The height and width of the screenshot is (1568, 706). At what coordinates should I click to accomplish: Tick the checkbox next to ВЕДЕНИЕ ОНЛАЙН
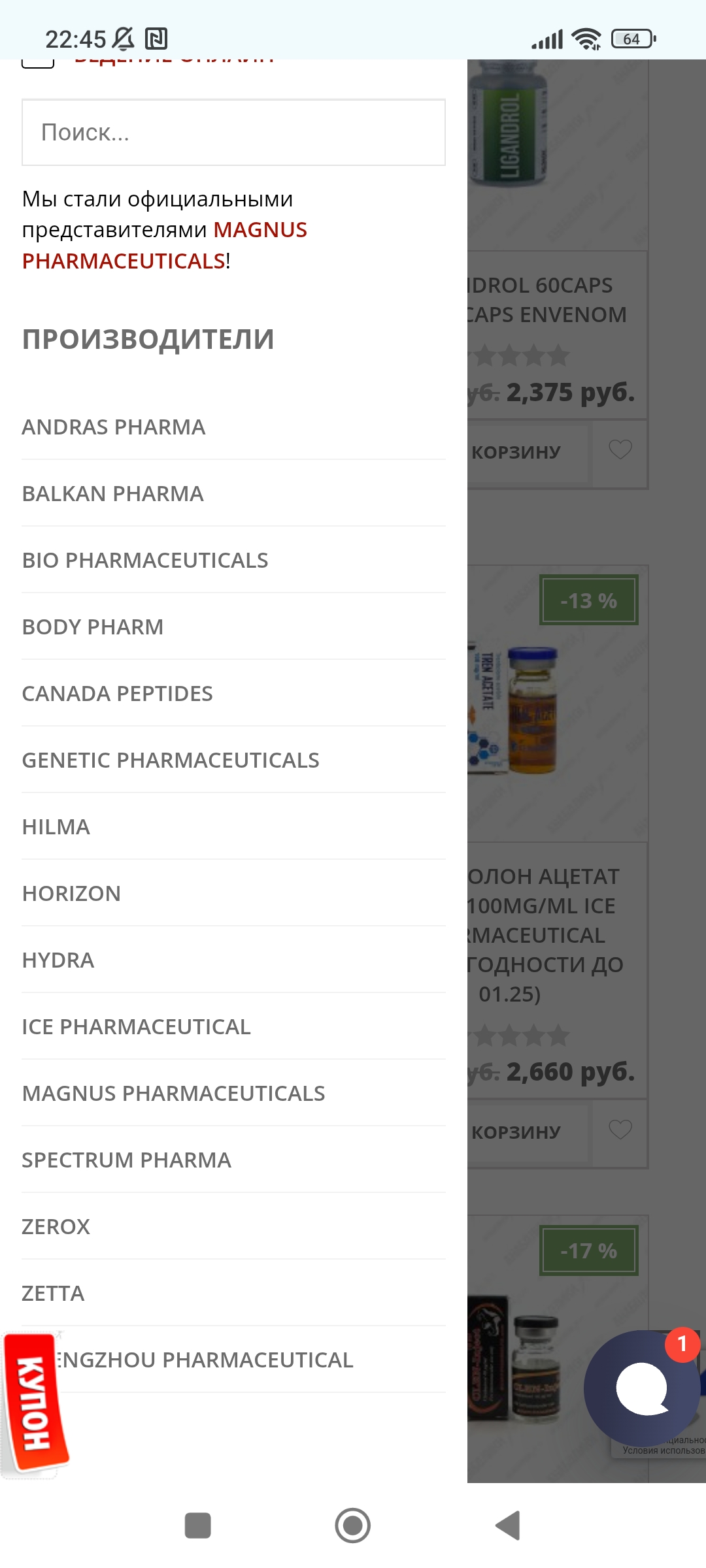click(x=36, y=62)
